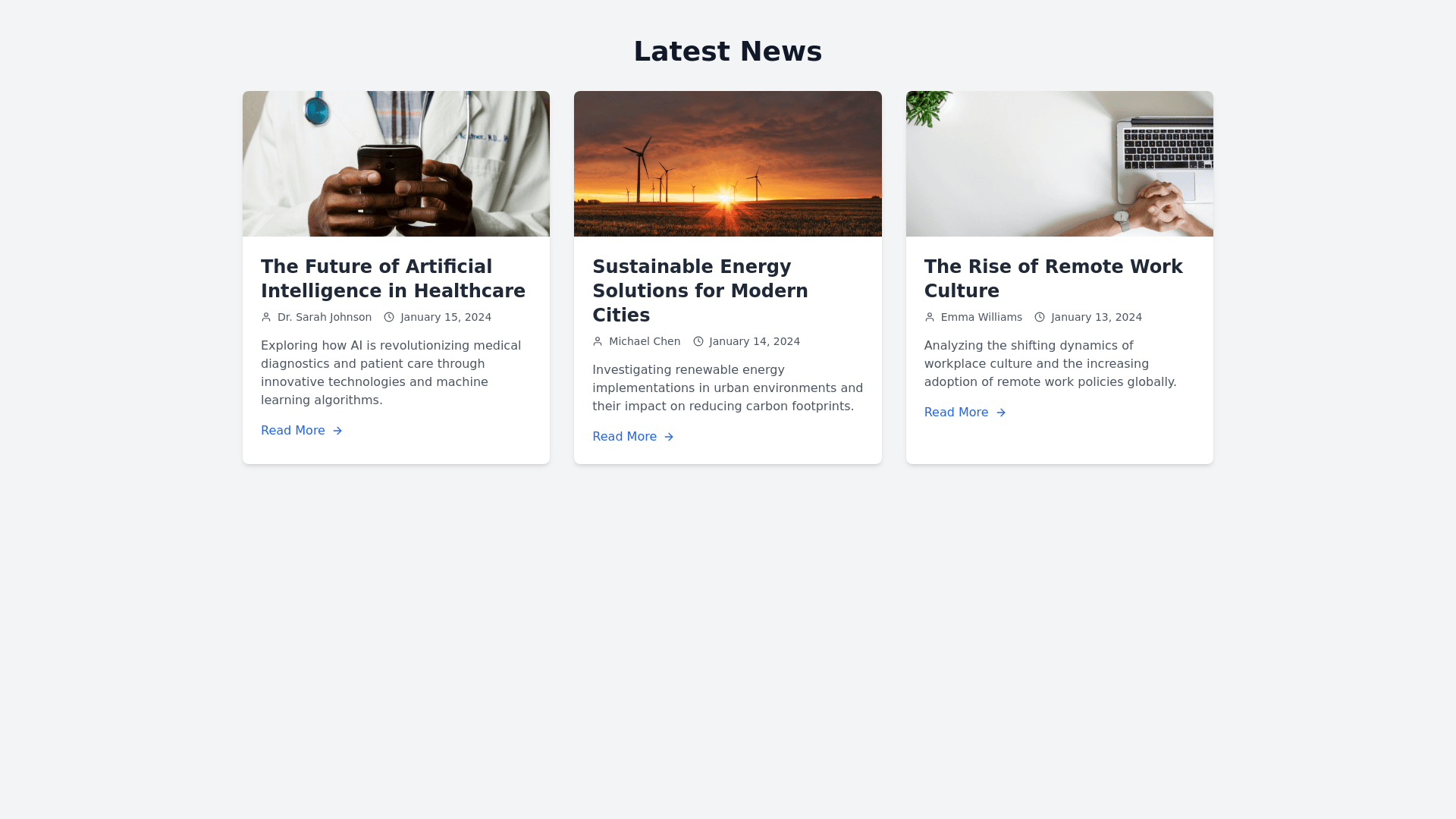Select the wind turbines sunset article image
1456x819 pixels.
coord(727,164)
